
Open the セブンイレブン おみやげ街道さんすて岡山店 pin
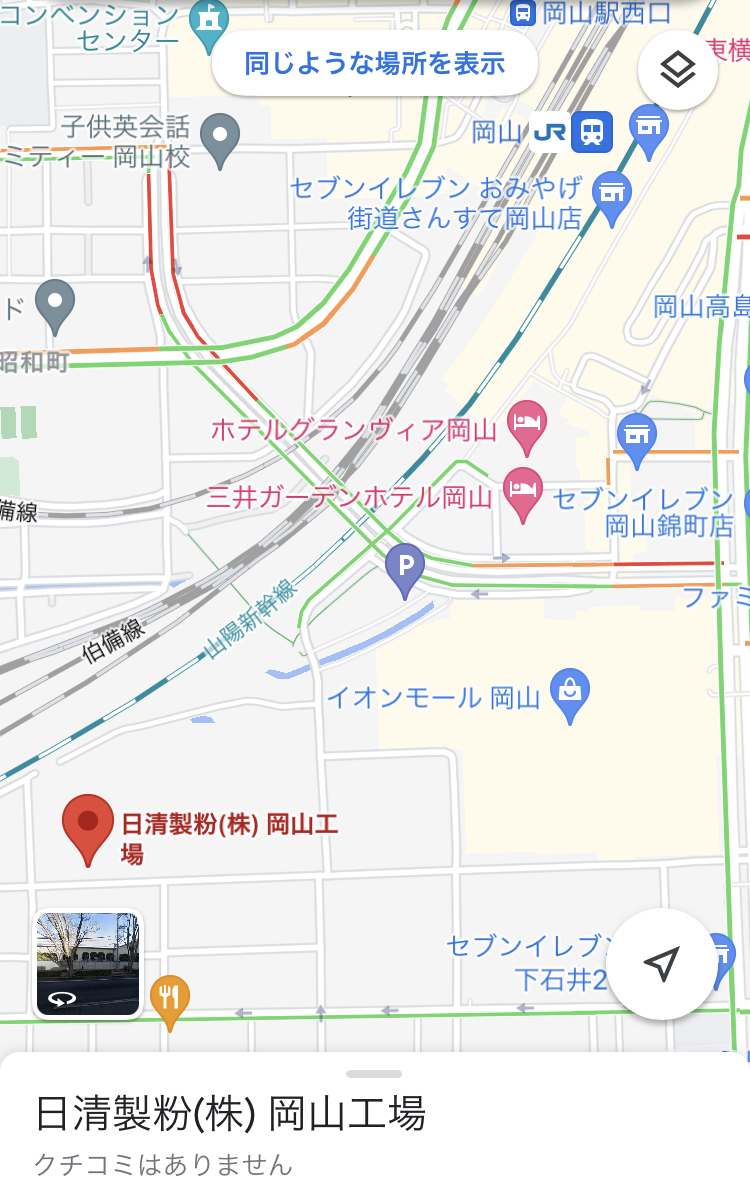pos(611,195)
